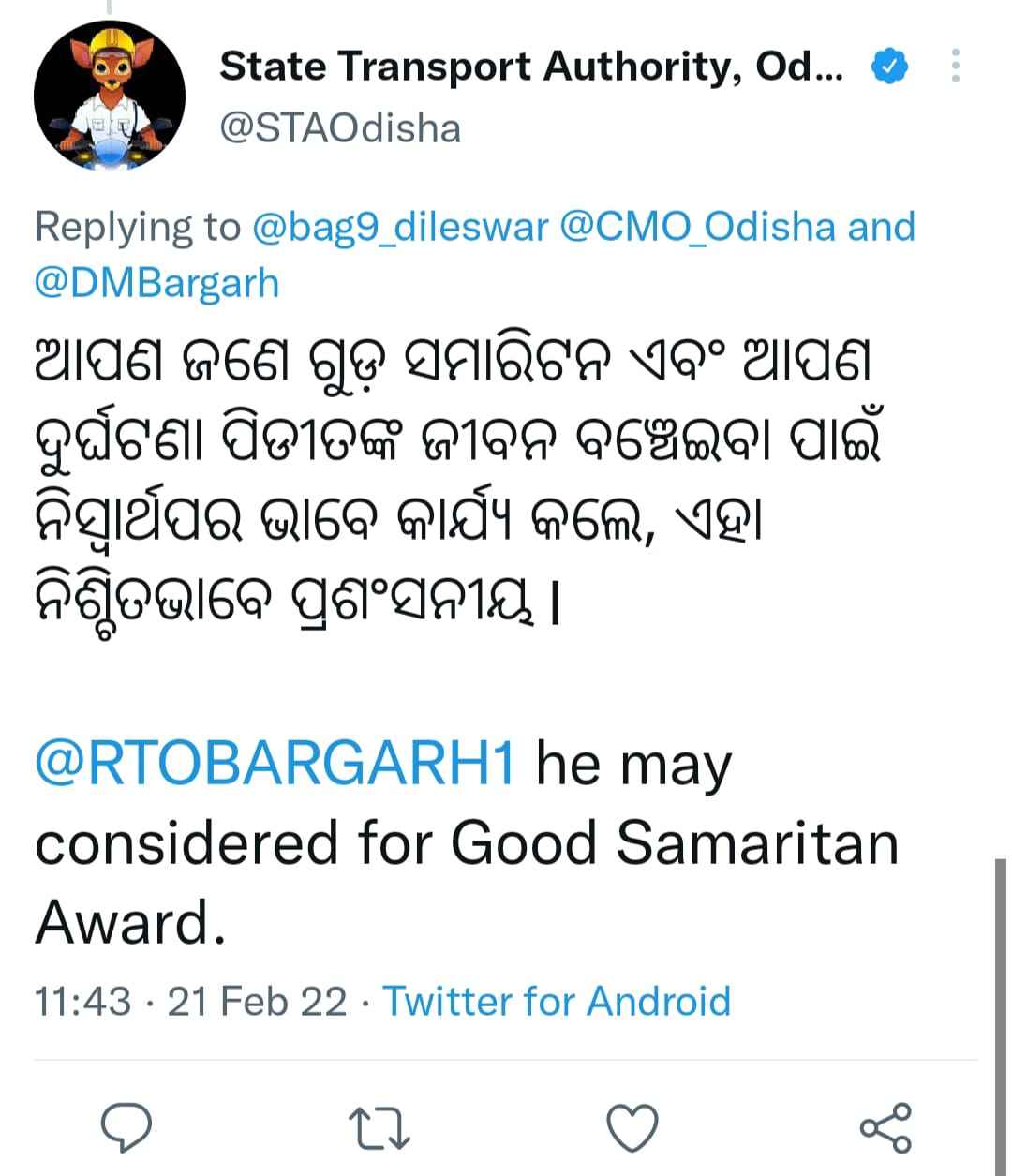
Task: Share this tweet
Action: (x=885, y=1125)
